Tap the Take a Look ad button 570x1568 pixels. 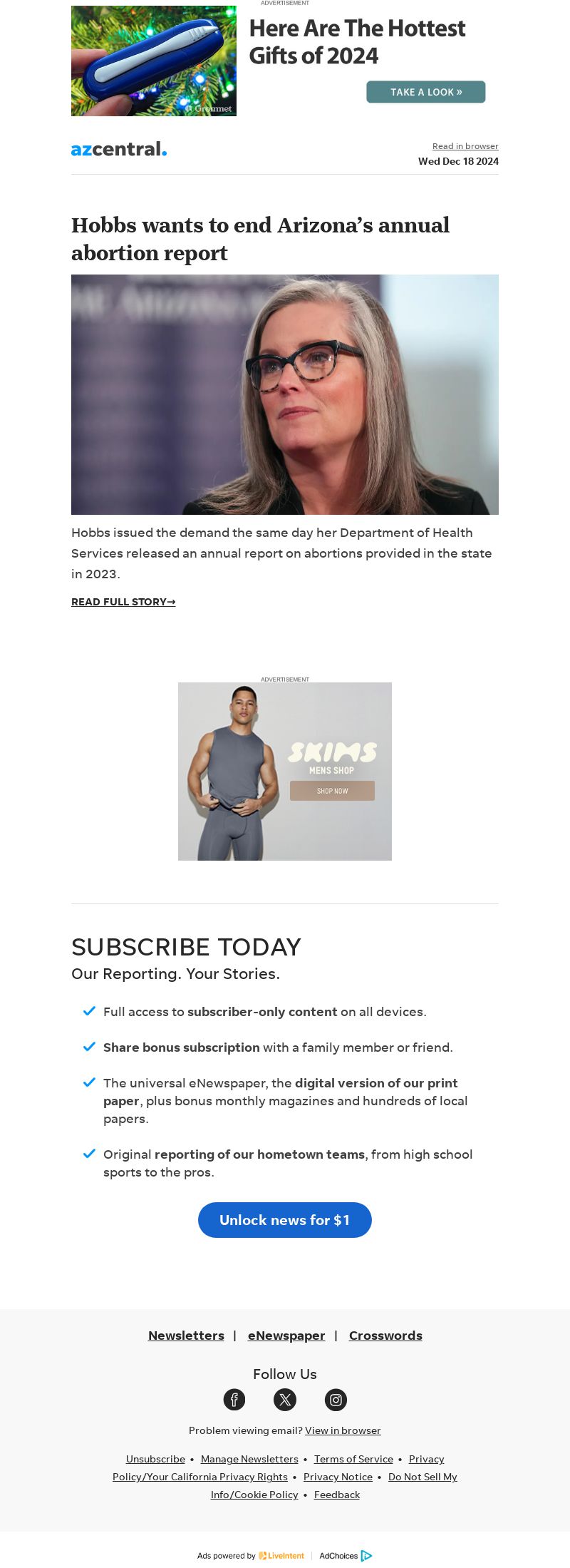pyautogui.click(x=425, y=92)
